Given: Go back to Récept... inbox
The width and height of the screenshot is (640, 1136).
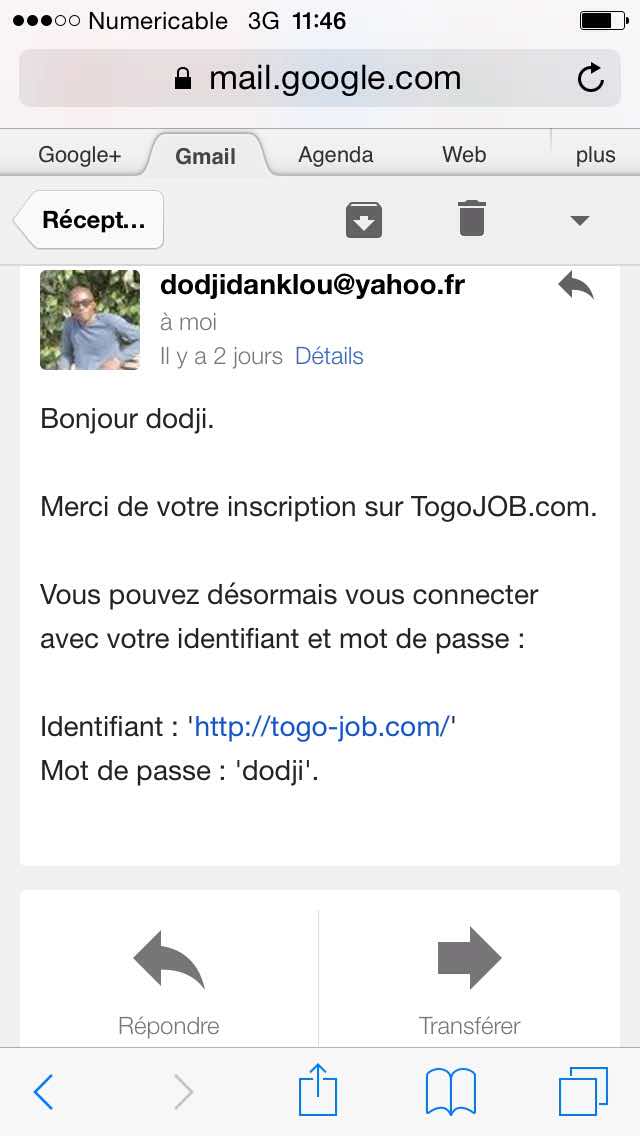Looking at the screenshot, I should (x=89, y=220).
